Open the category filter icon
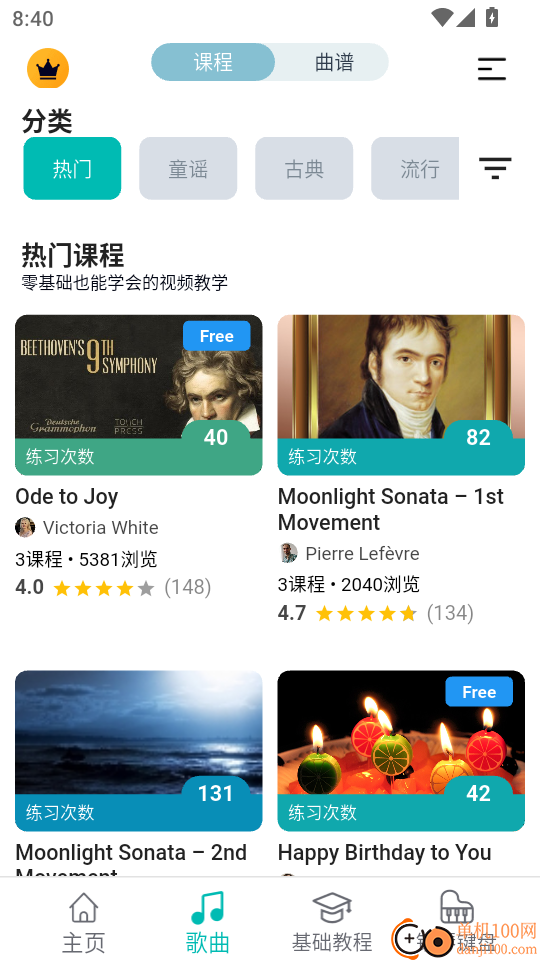 pos(495,168)
